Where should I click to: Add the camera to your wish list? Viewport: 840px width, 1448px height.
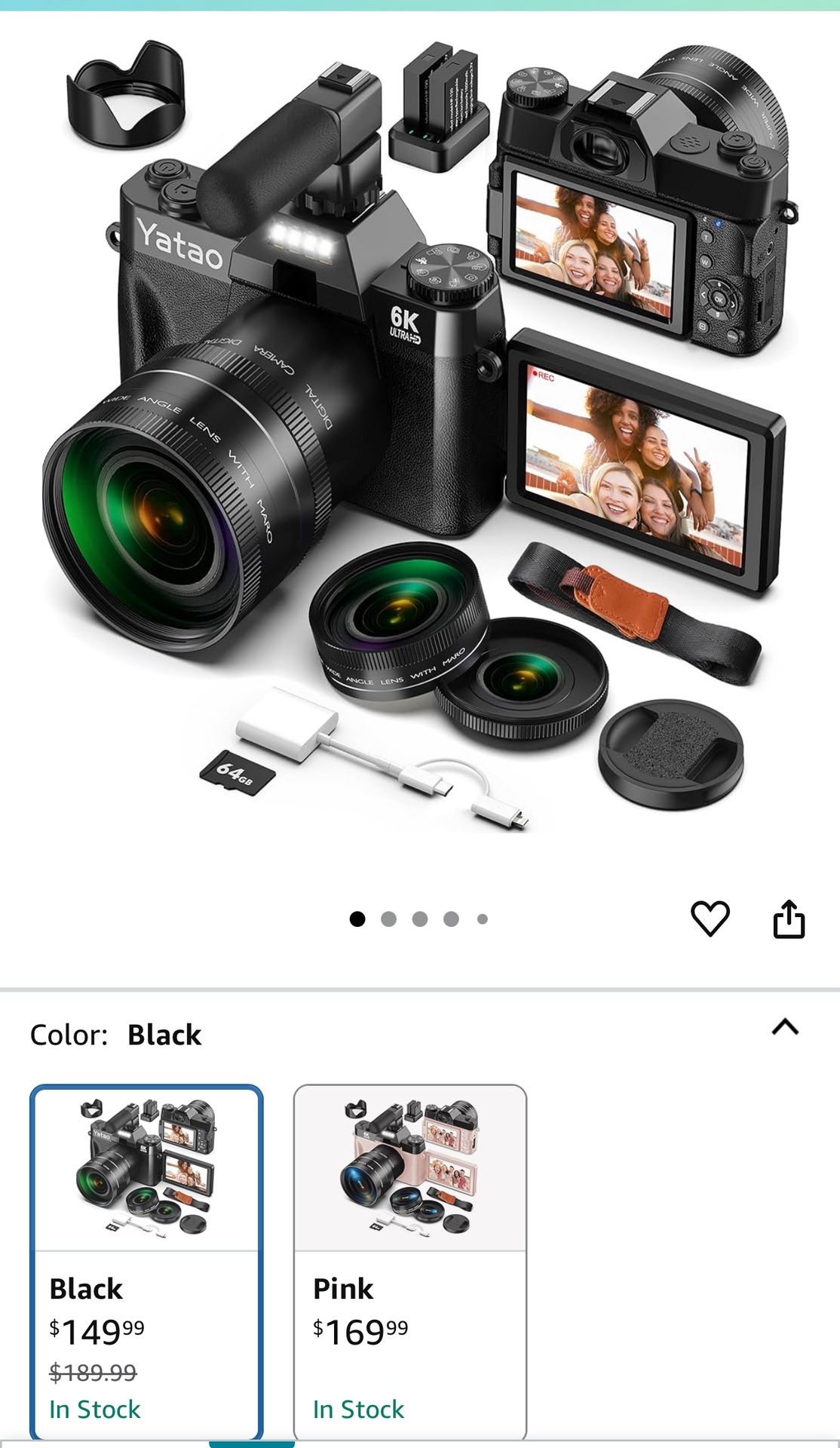712,919
